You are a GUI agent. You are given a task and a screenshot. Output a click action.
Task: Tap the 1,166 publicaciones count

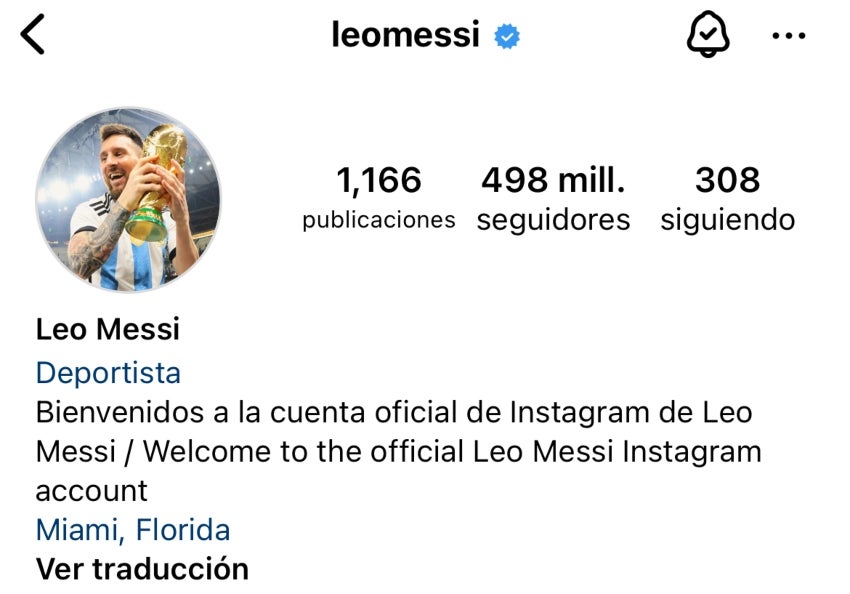pyautogui.click(x=378, y=198)
